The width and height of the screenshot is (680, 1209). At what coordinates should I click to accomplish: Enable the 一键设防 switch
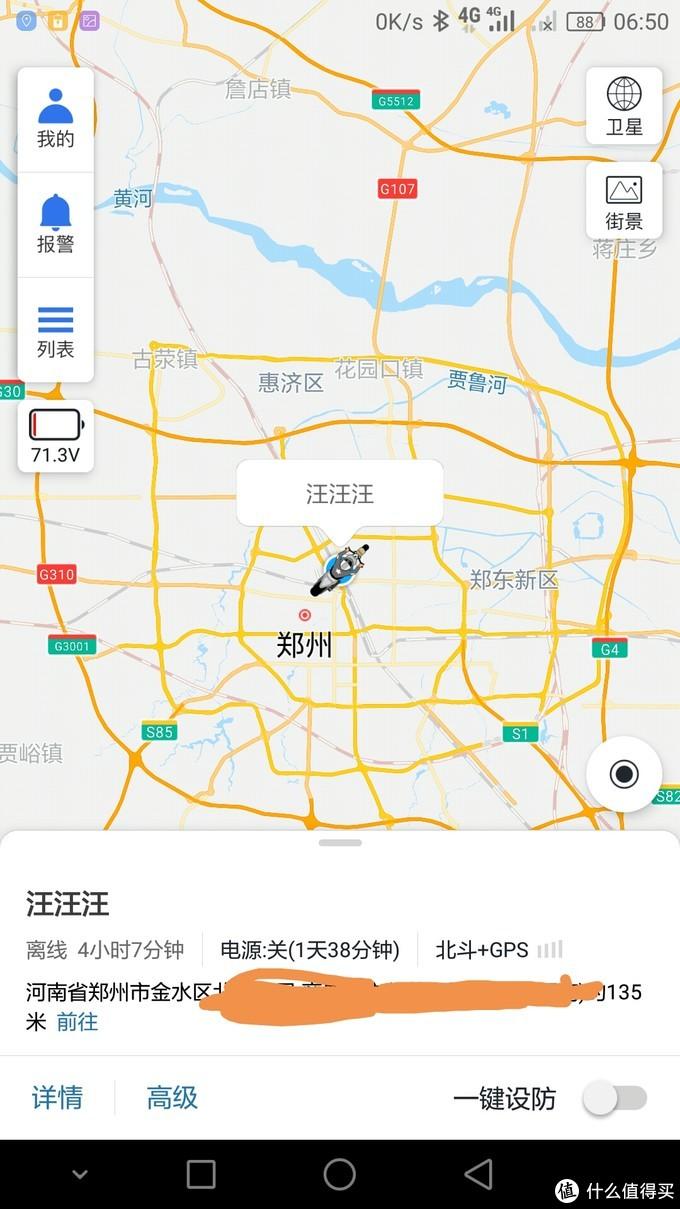click(x=615, y=1099)
